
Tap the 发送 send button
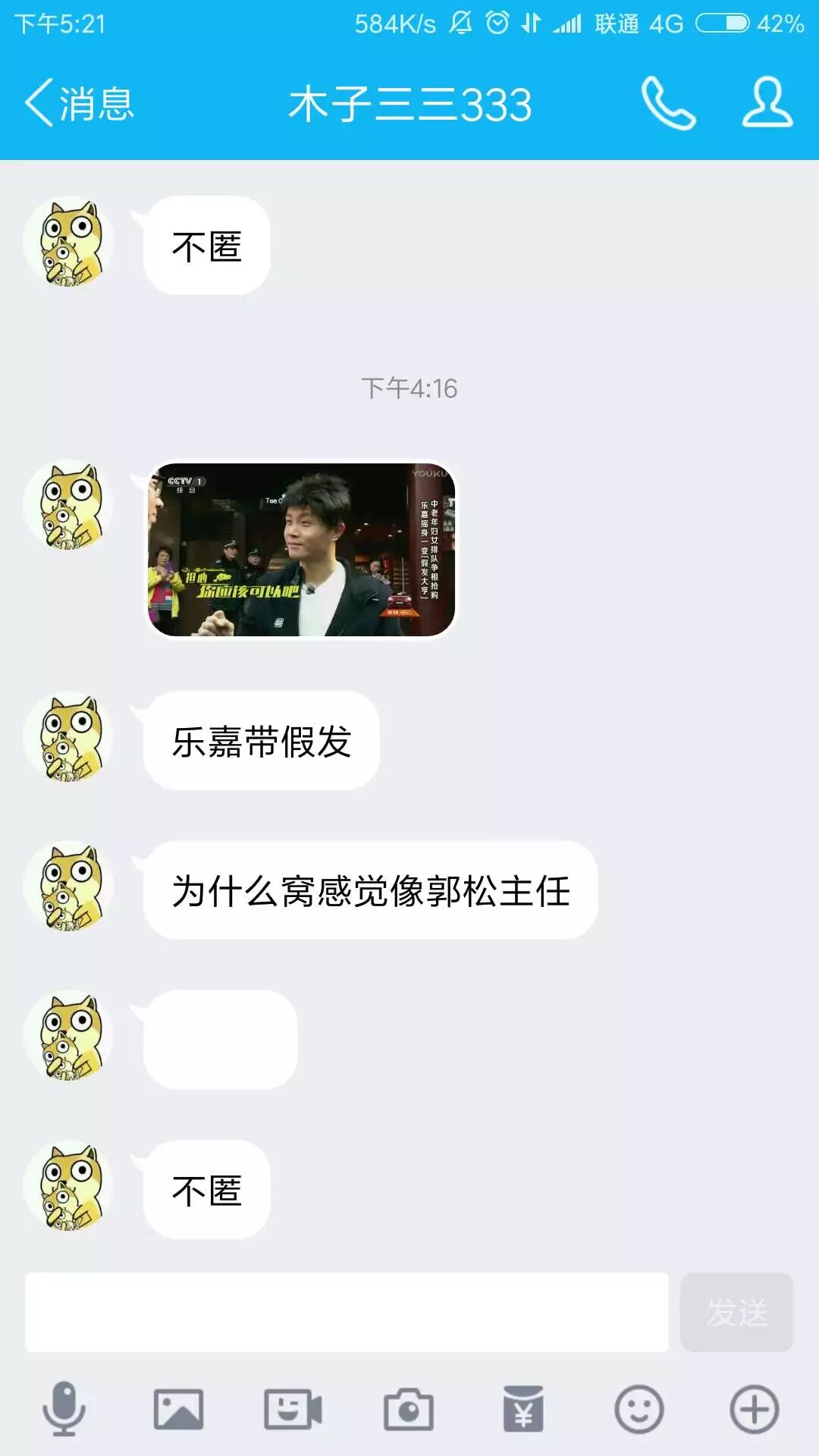point(736,1312)
